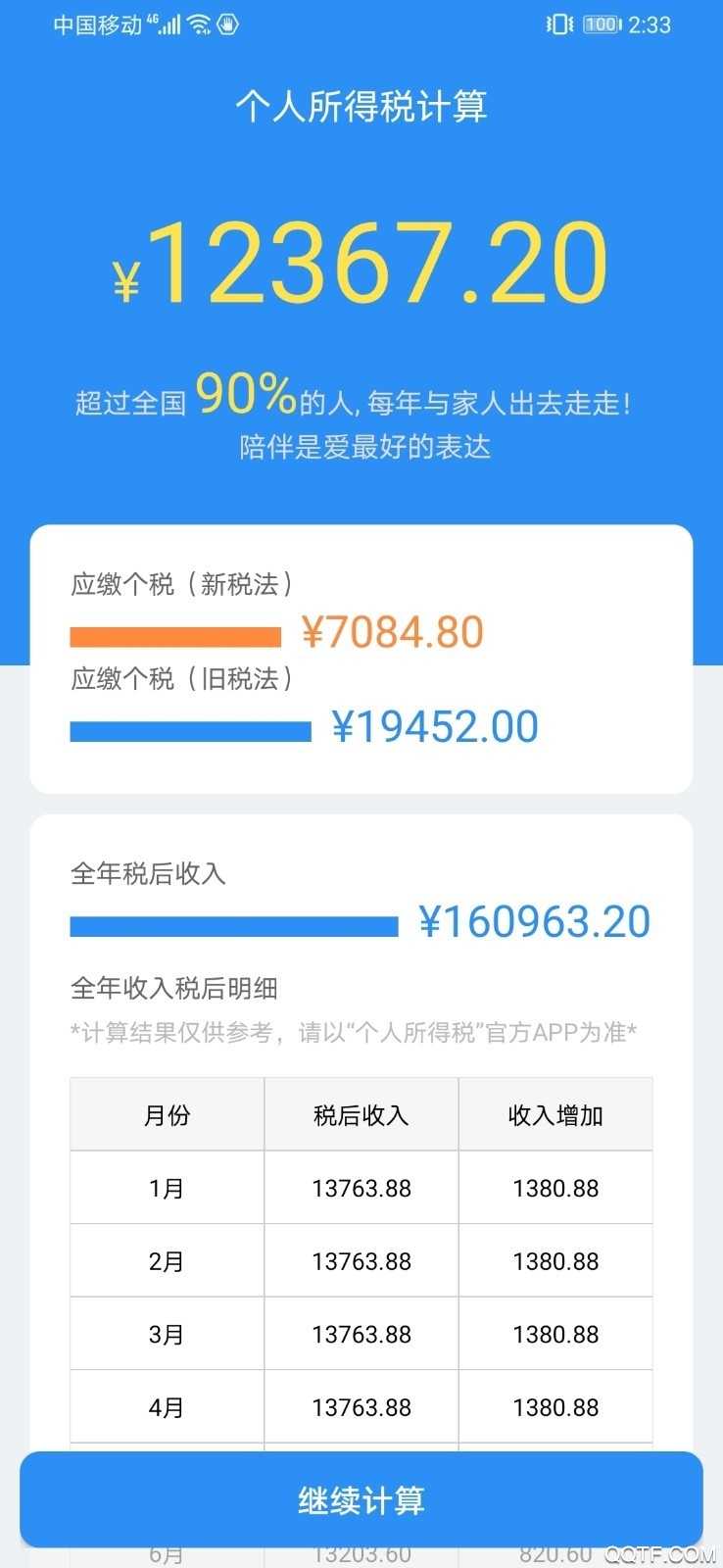Select the 收入增加 column header
The image size is (723, 1568).
click(x=554, y=1114)
